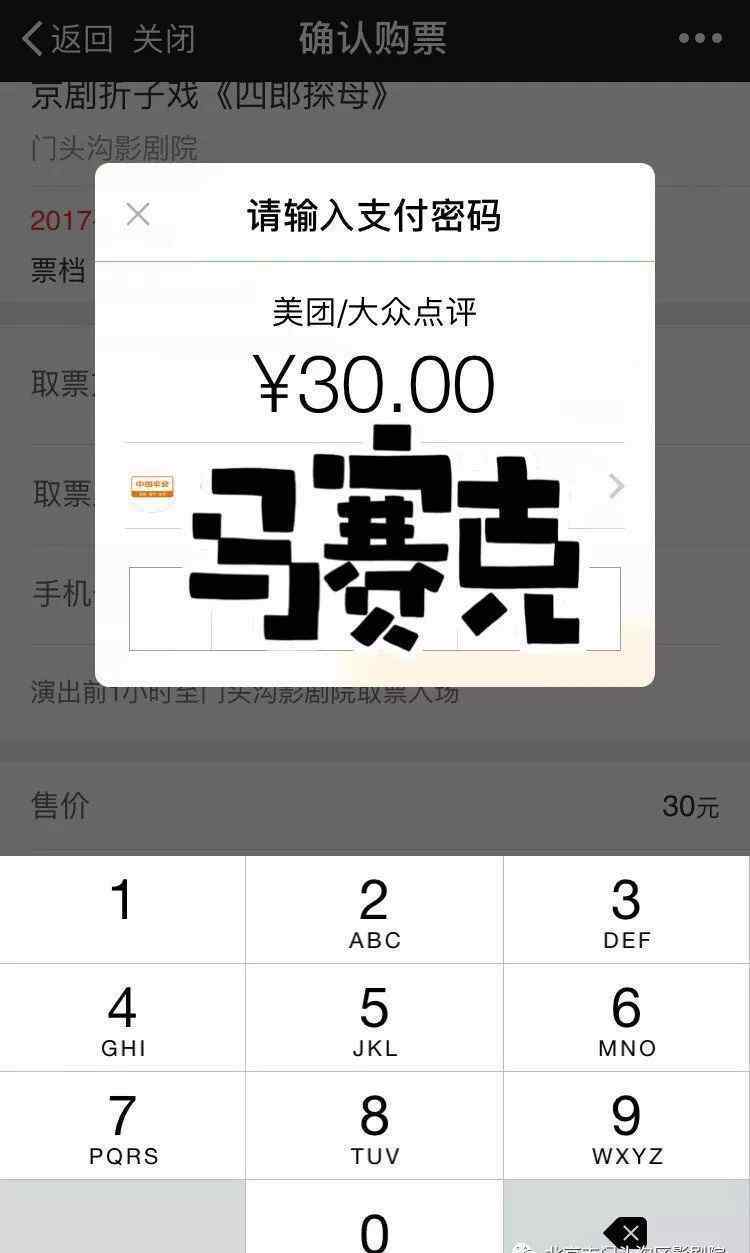Image resolution: width=750 pixels, height=1253 pixels.
Task: Enter digit 7 on keypad
Action: point(122,1126)
